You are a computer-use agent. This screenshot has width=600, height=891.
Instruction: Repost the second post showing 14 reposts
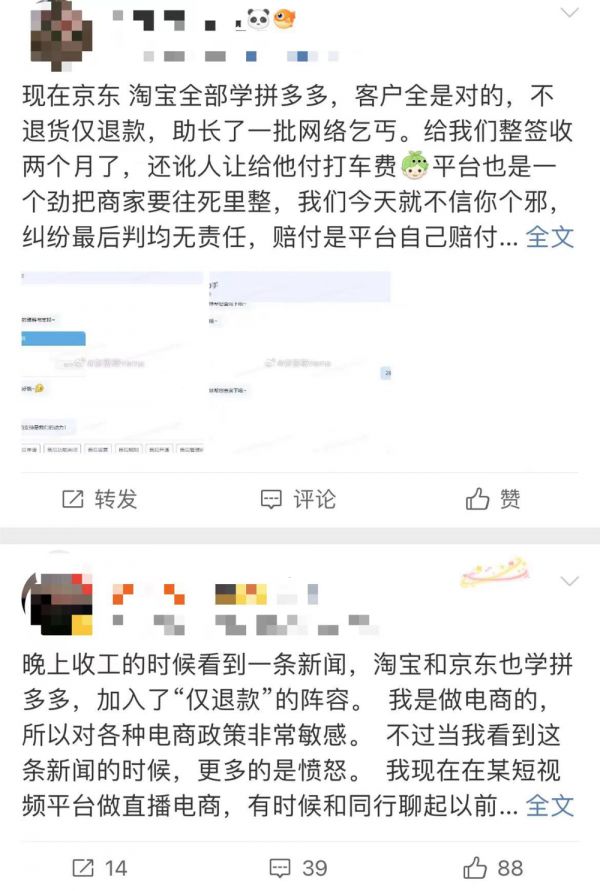click(x=100, y=866)
